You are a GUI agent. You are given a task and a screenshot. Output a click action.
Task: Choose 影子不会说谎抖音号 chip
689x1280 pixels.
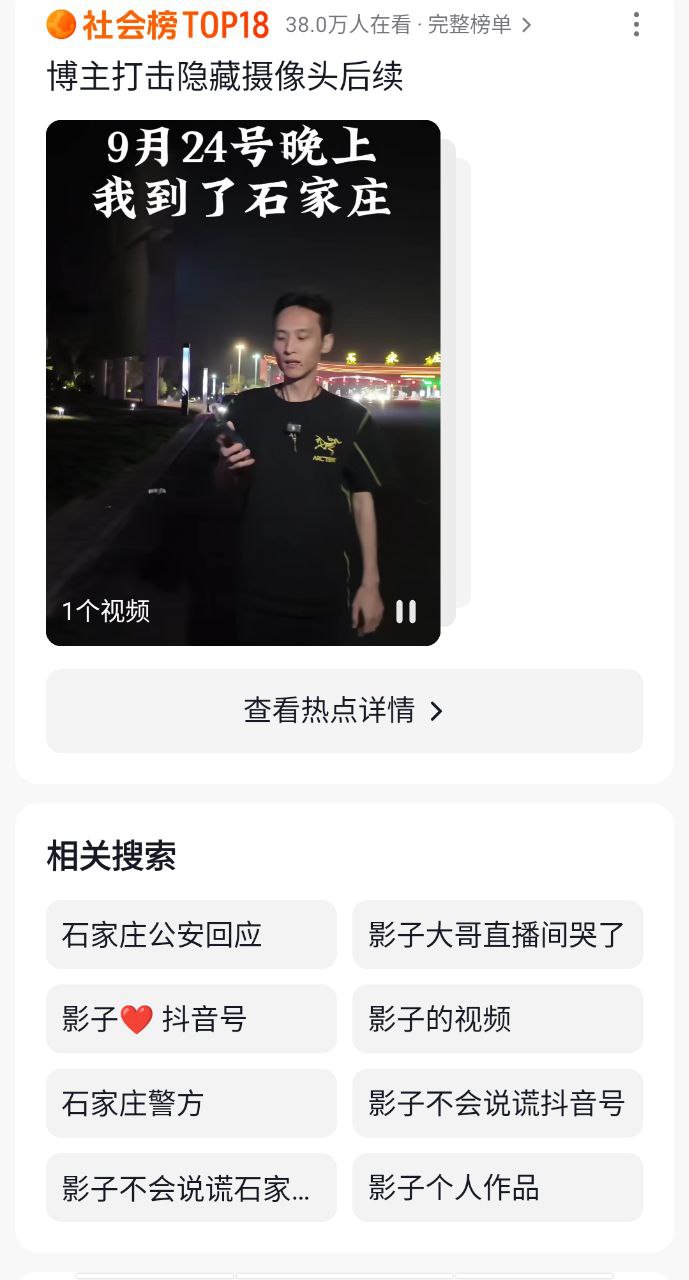[x=497, y=1103]
